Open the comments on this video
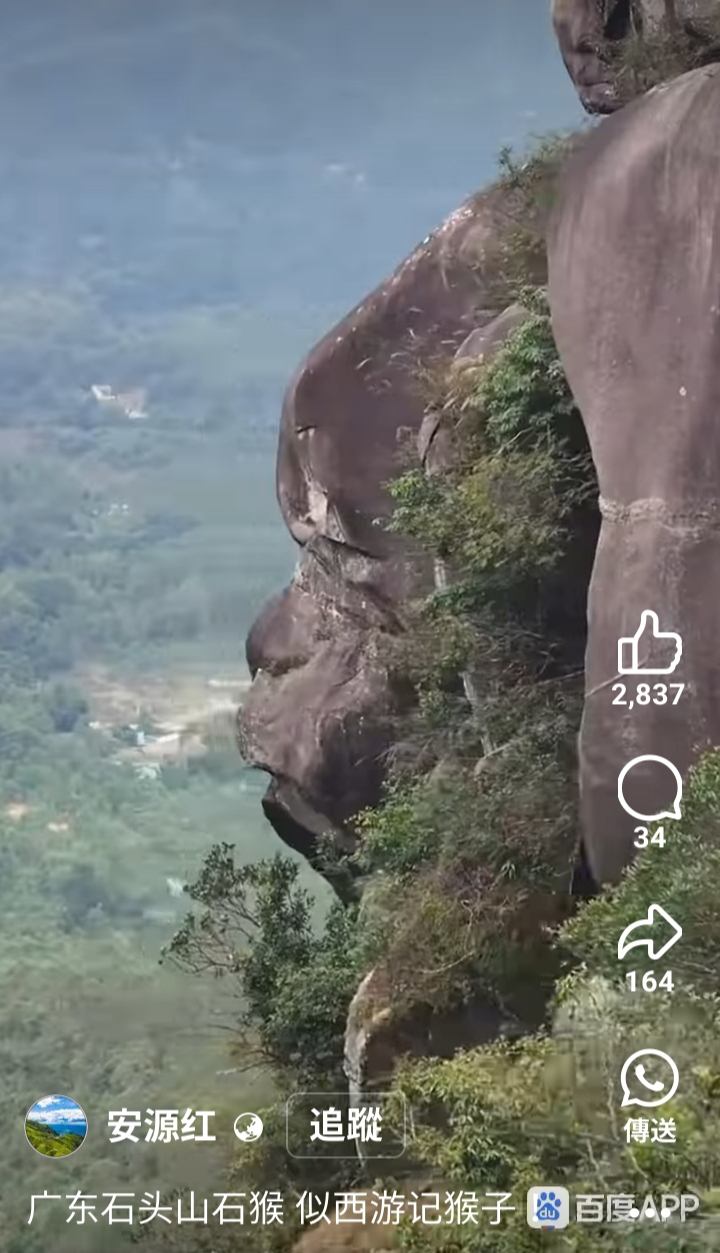Viewport: 720px width, 1253px height. tap(649, 788)
